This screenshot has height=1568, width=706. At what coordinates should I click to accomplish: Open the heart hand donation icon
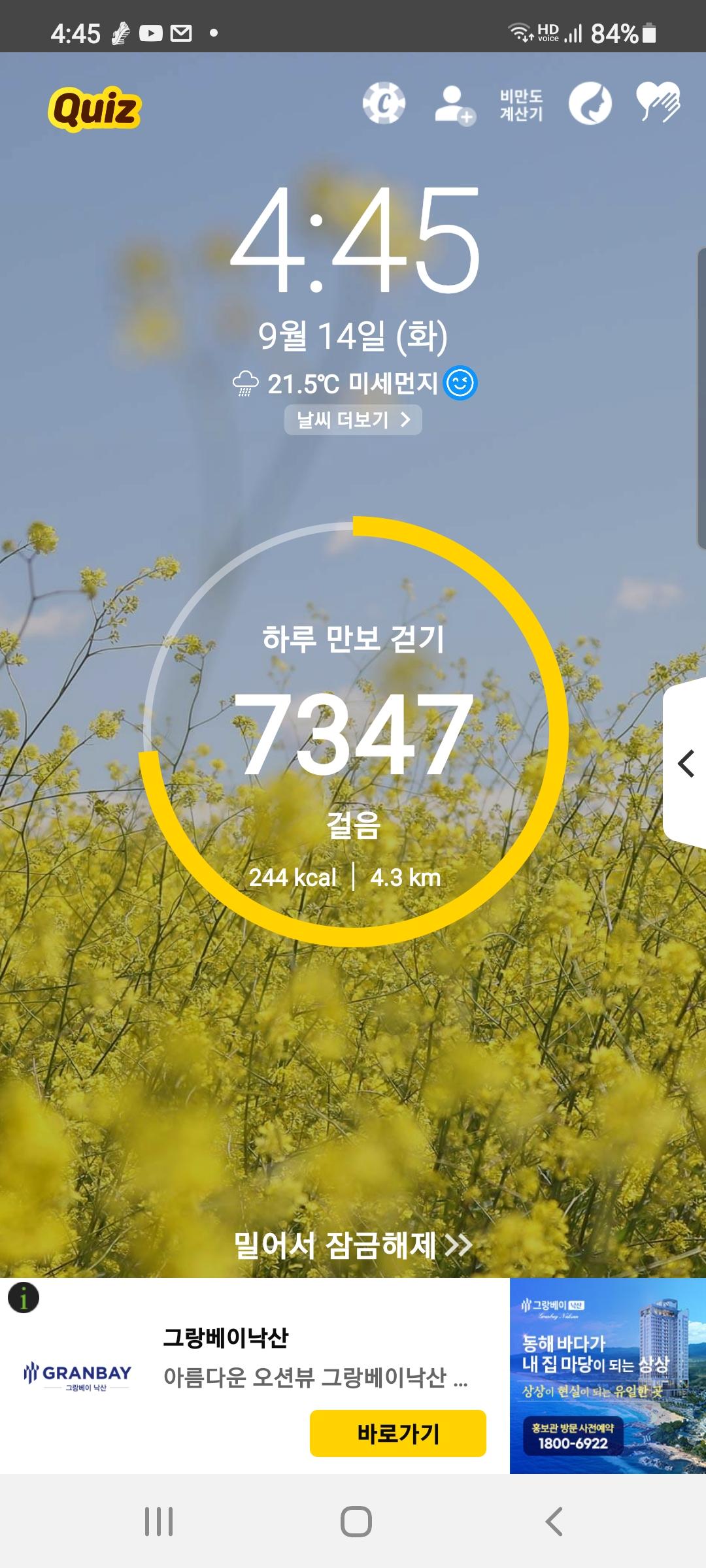(658, 103)
